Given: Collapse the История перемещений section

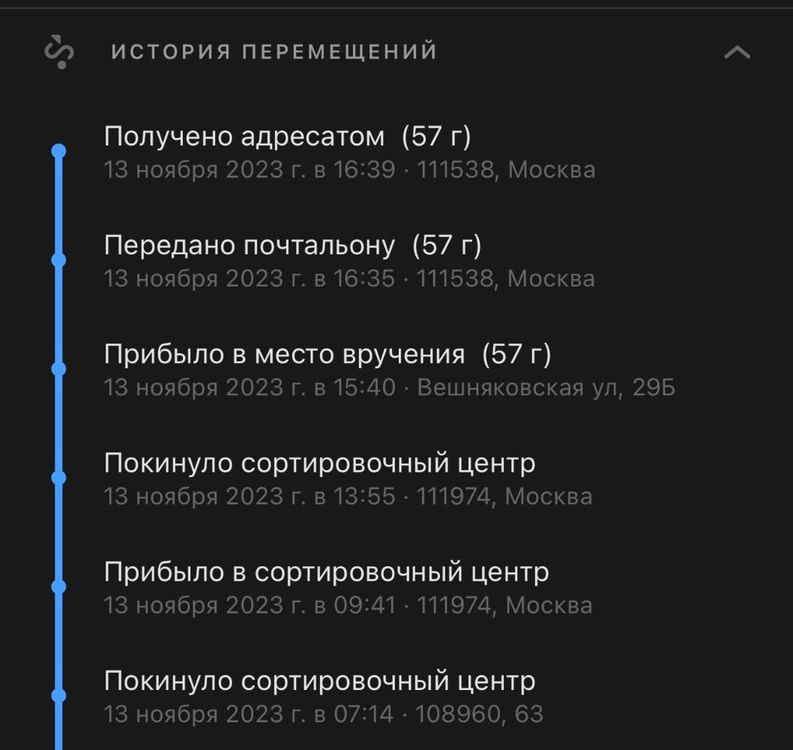Looking at the screenshot, I should (736, 52).
